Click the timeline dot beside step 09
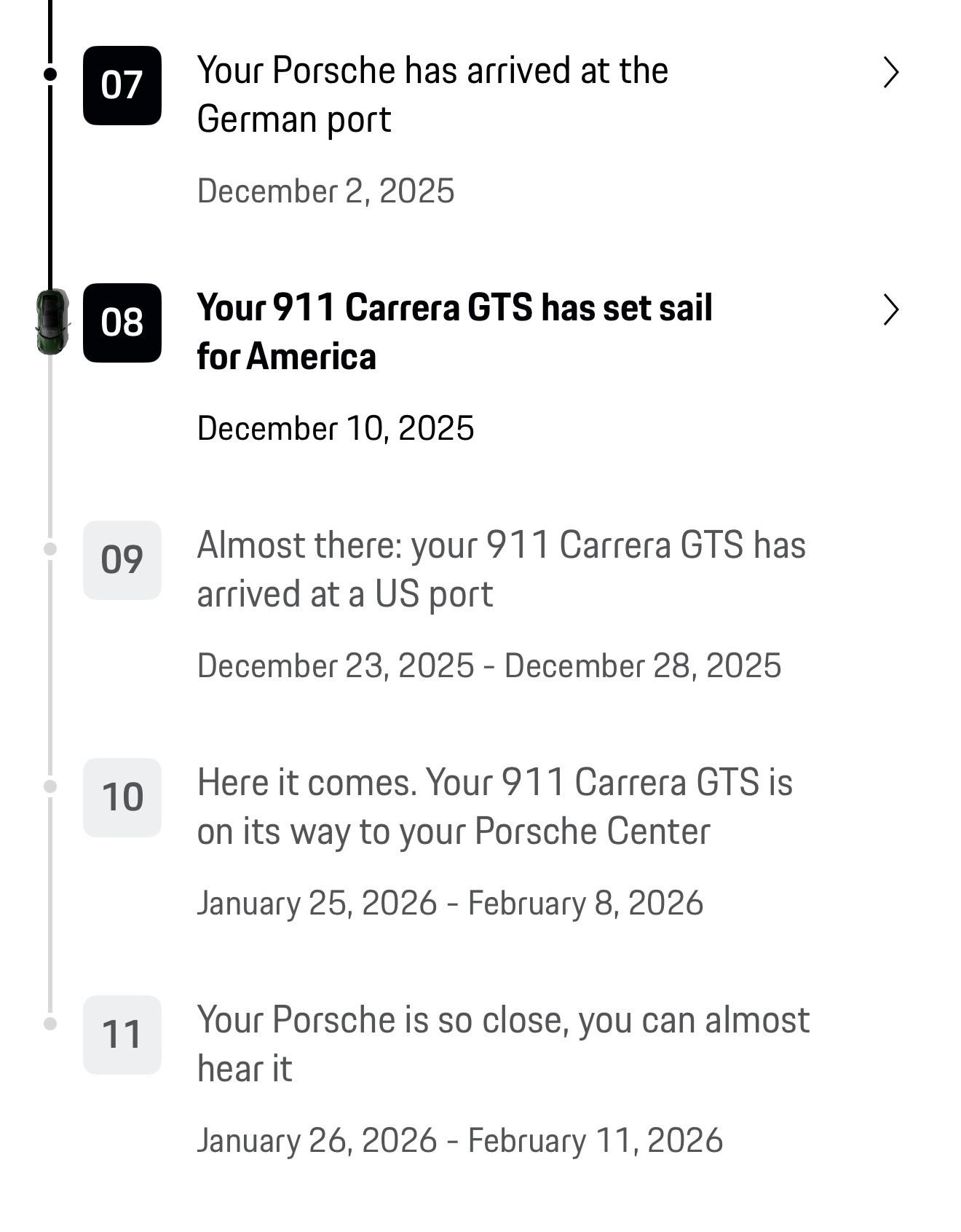Screen dimensions: 961x1232 click(x=49, y=548)
